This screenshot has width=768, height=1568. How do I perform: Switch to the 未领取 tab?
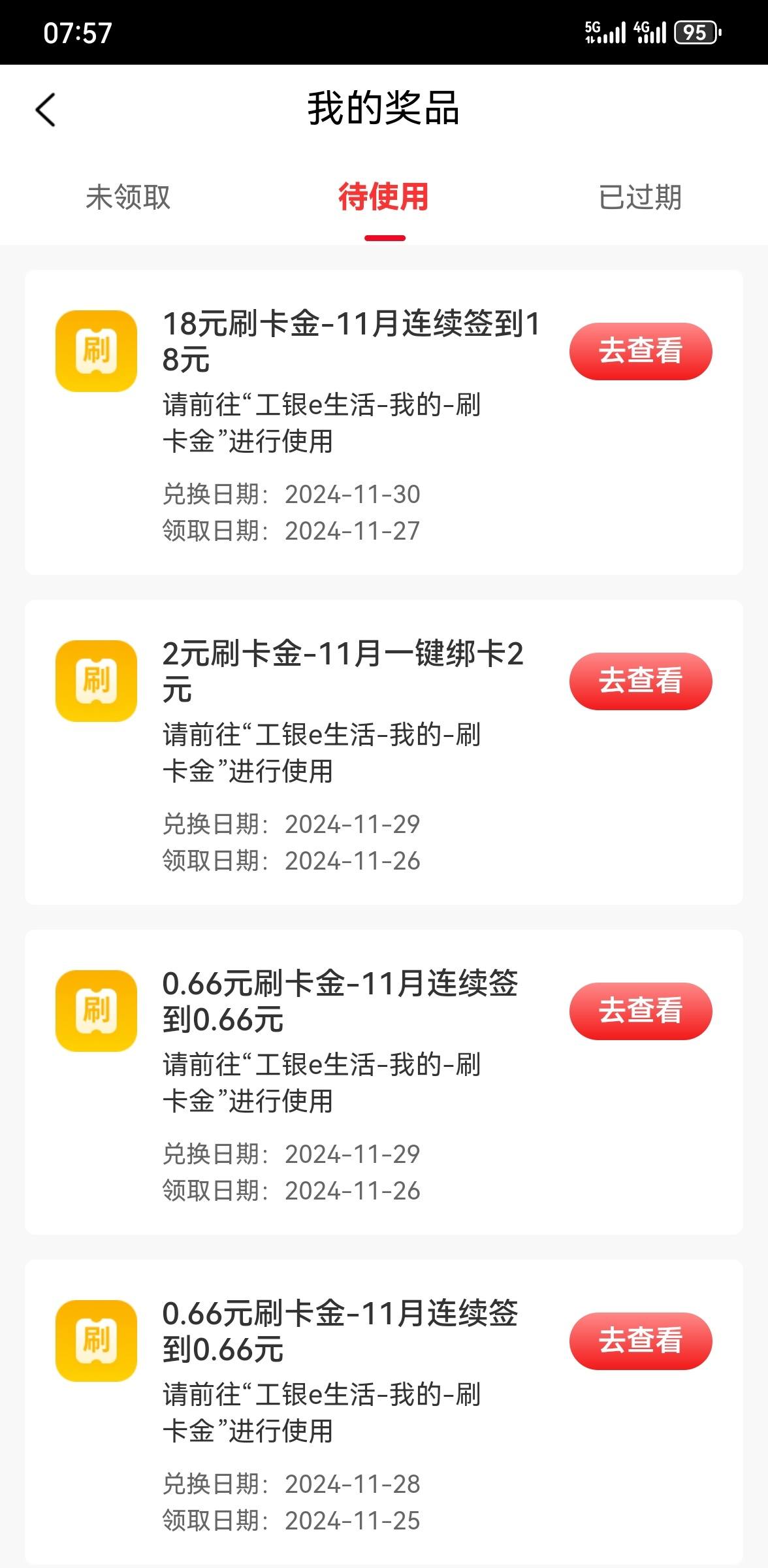pyautogui.click(x=128, y=197)
